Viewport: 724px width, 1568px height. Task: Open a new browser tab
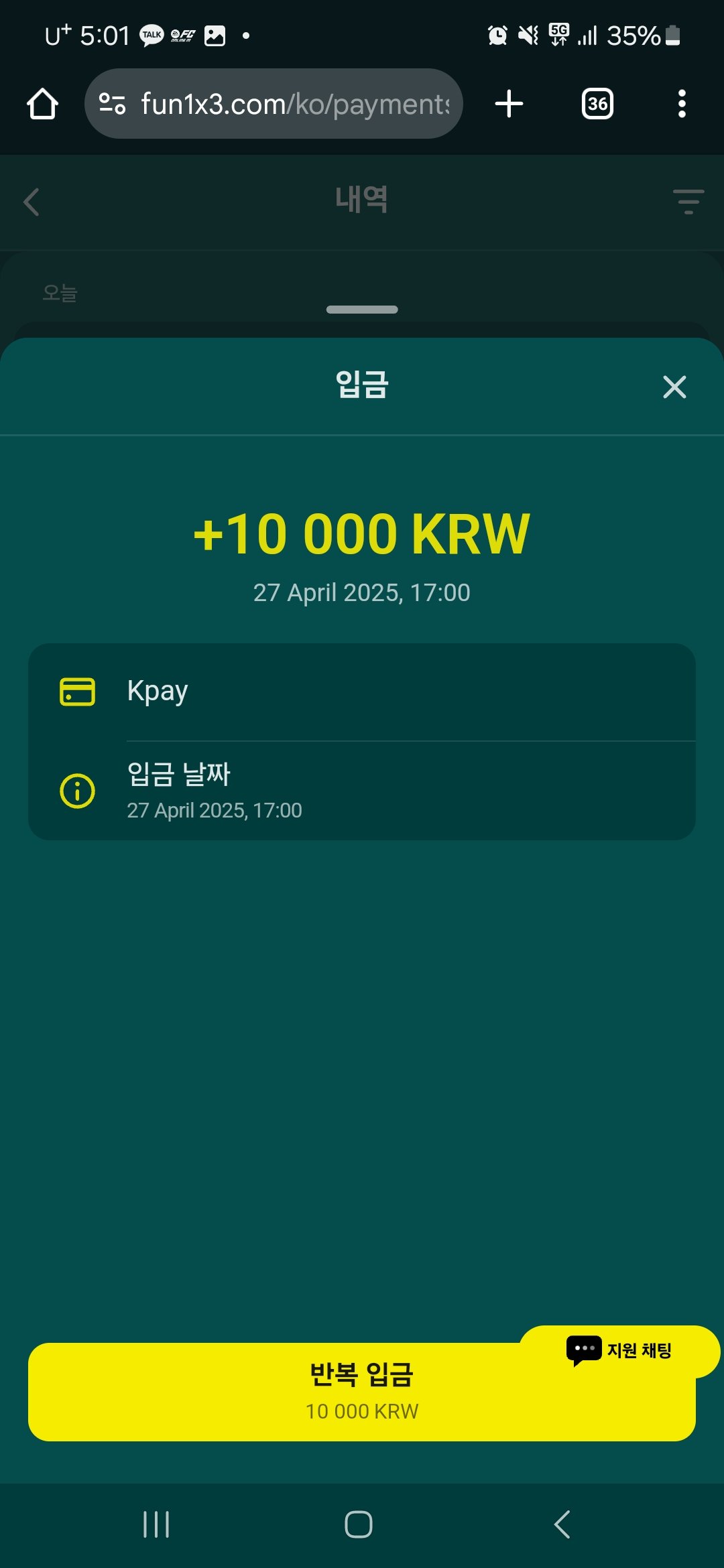[509, 104]
